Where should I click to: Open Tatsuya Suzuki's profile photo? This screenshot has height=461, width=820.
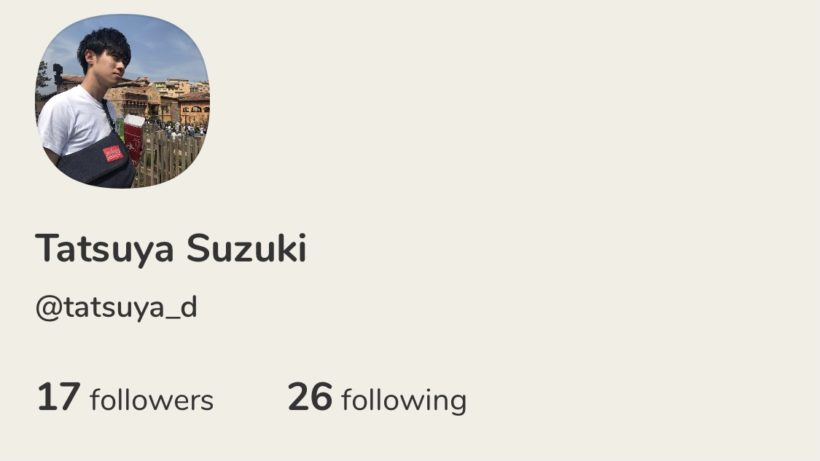122,101
